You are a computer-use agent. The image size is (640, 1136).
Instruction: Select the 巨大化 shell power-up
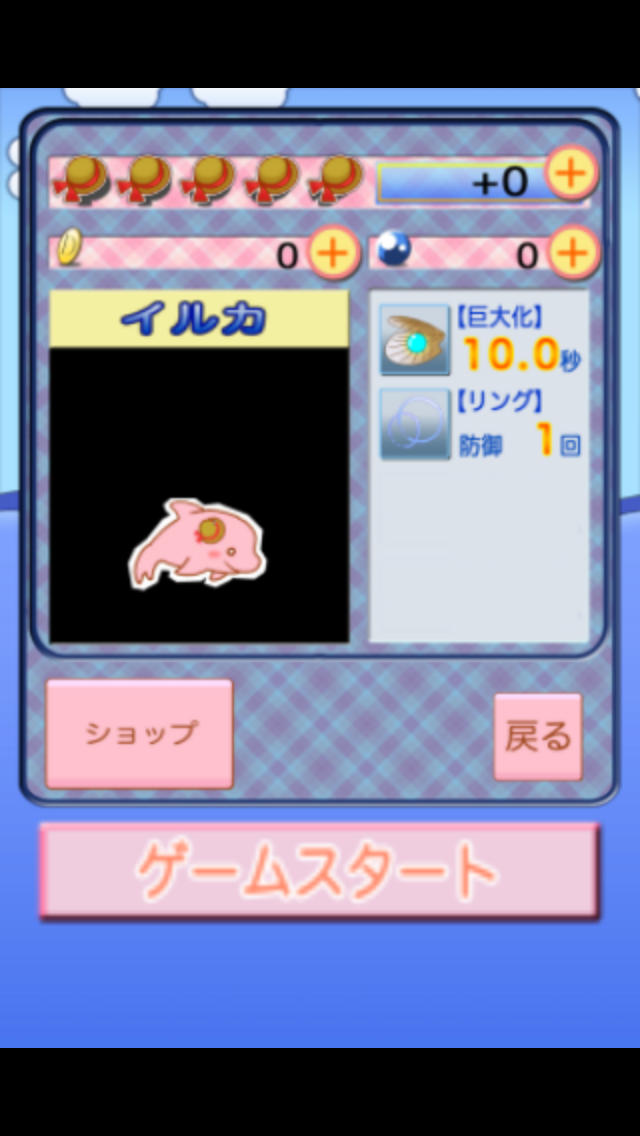tap(415, 340)
